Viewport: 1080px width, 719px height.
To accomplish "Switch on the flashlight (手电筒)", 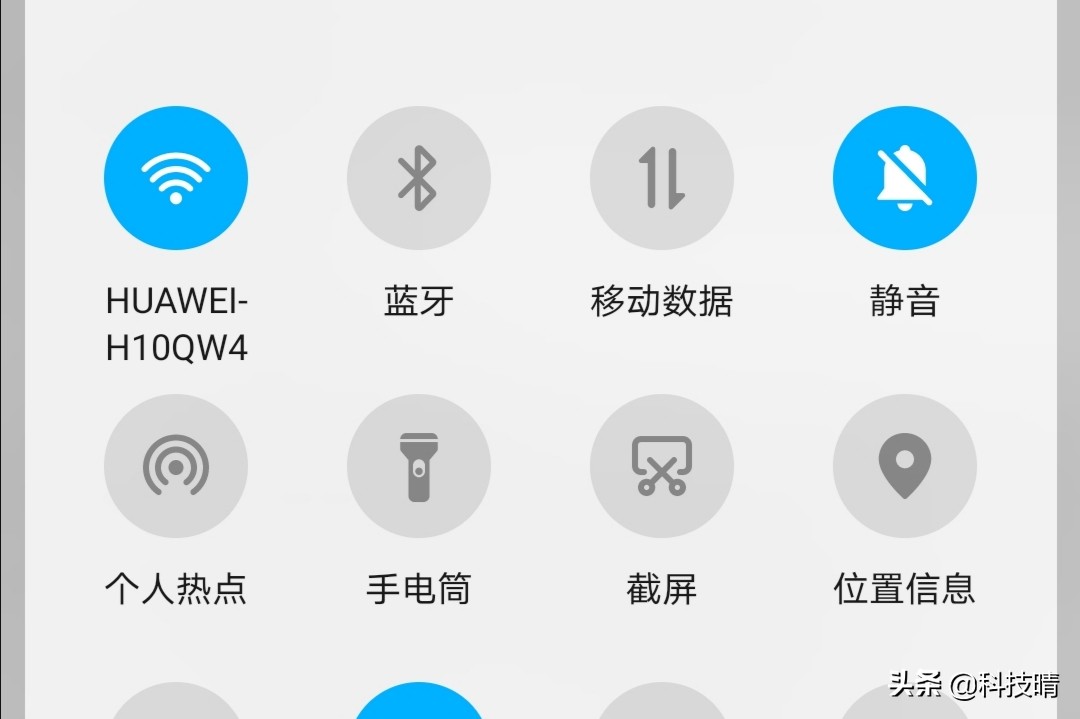I will tap(419, 466).
